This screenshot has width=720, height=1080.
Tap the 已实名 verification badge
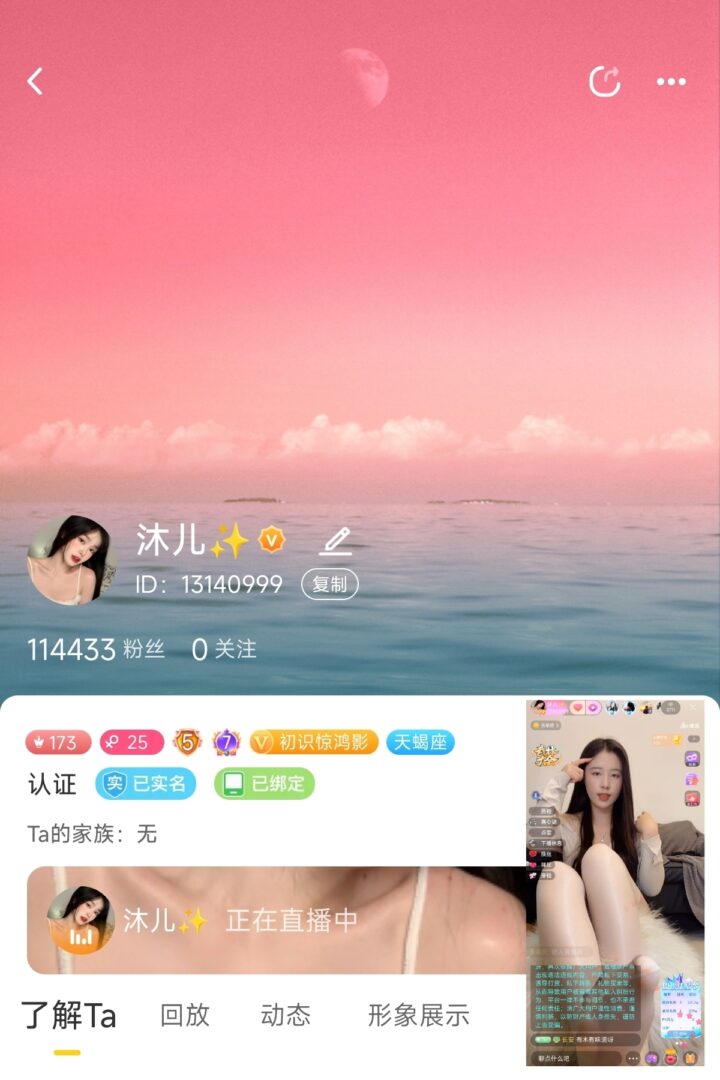coord(146,784)
